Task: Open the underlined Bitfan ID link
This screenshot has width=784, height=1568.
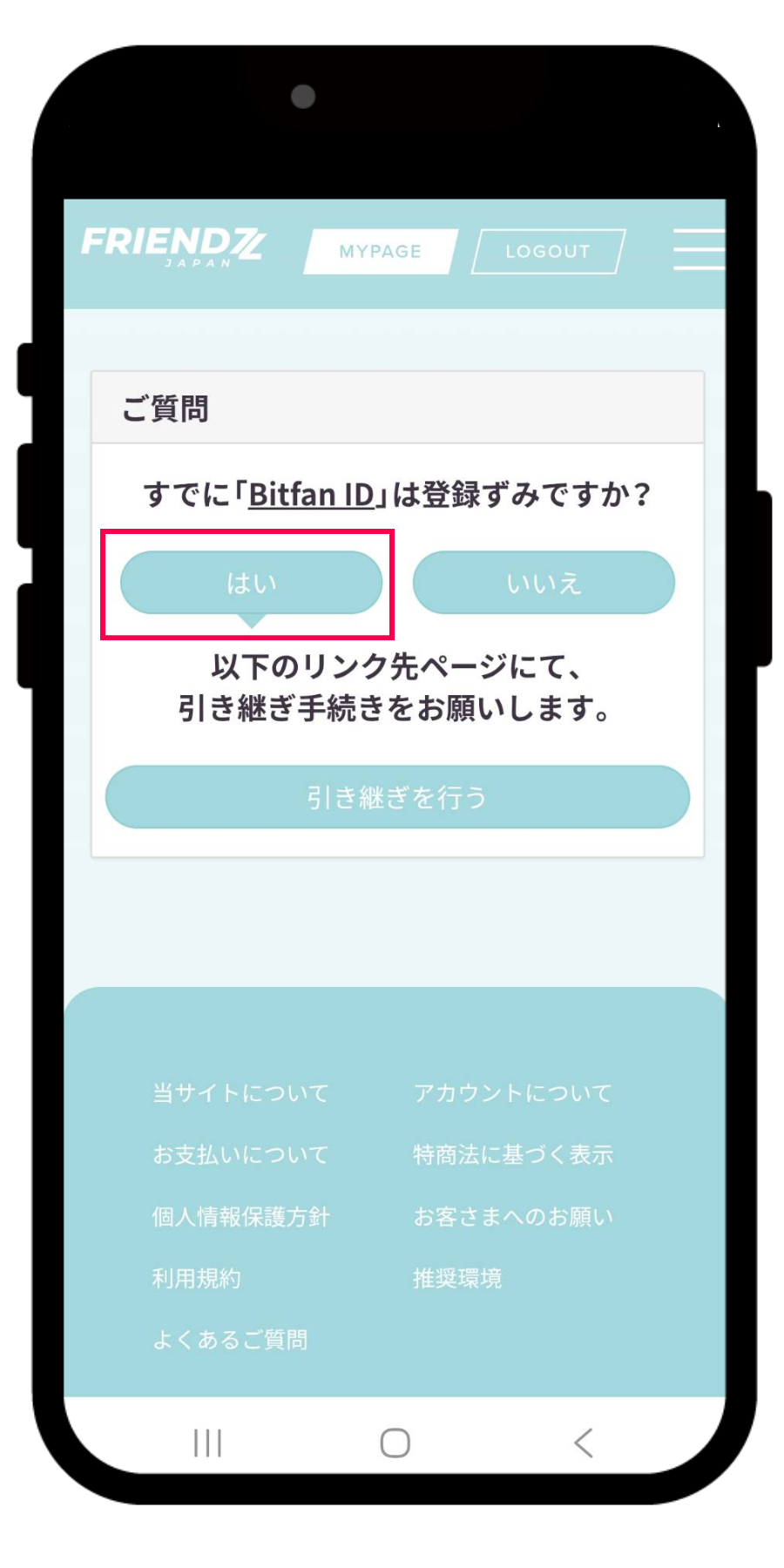Action: pyautogui.click(x=311, y=495)
